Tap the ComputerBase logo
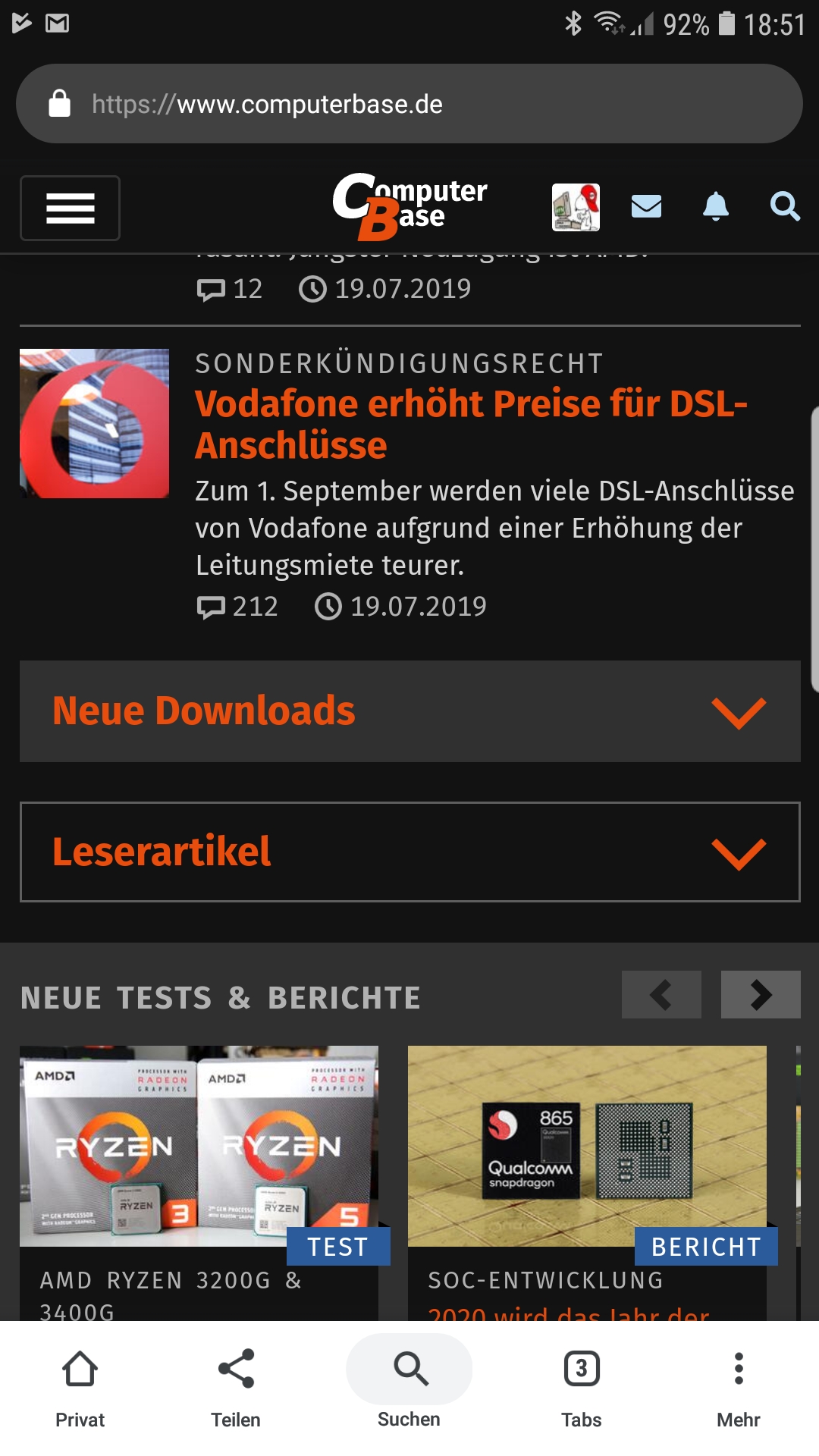The height and width of the screenshot is (1456, 819). point(410,206)
